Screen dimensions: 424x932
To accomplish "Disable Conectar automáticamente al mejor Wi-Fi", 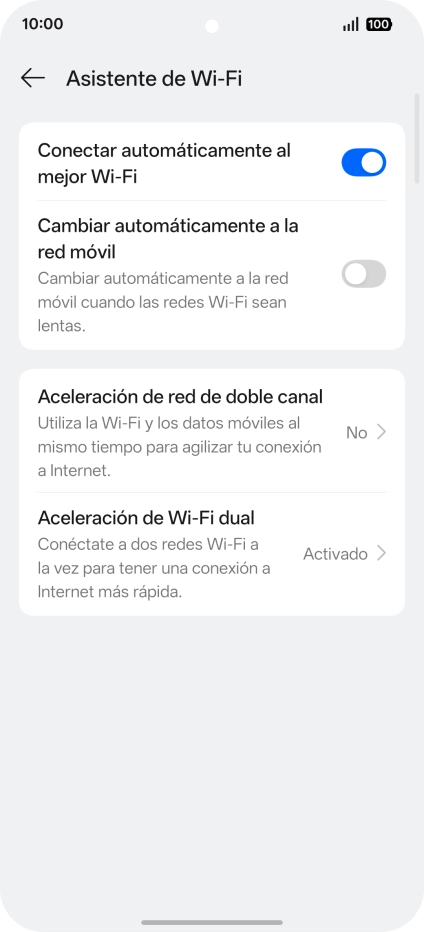I will point(363,163).
